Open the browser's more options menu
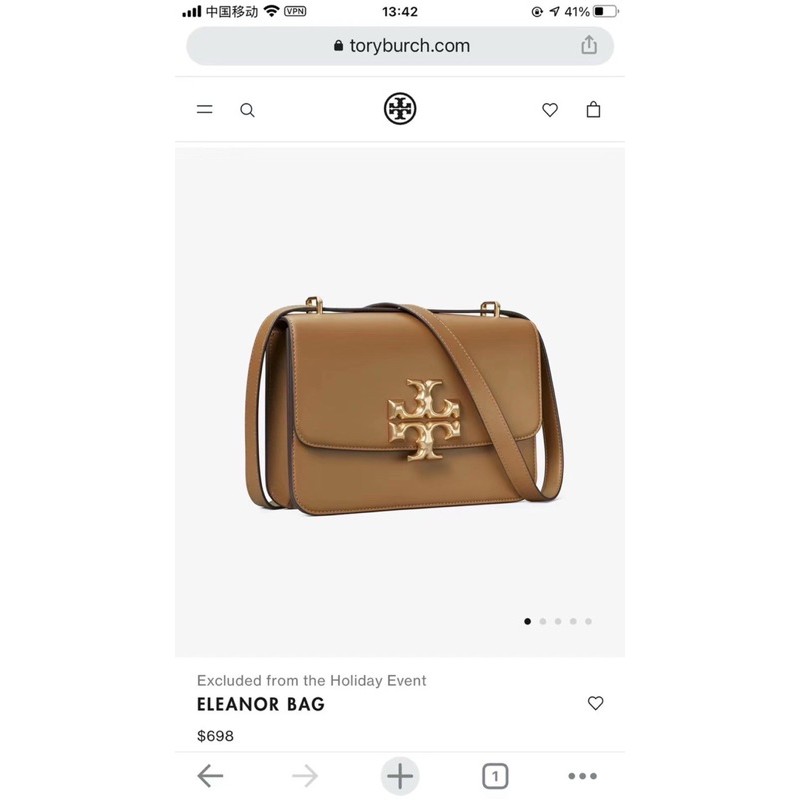Image resolution: width=800 pixels, height=800 pixels. [582, 776]
